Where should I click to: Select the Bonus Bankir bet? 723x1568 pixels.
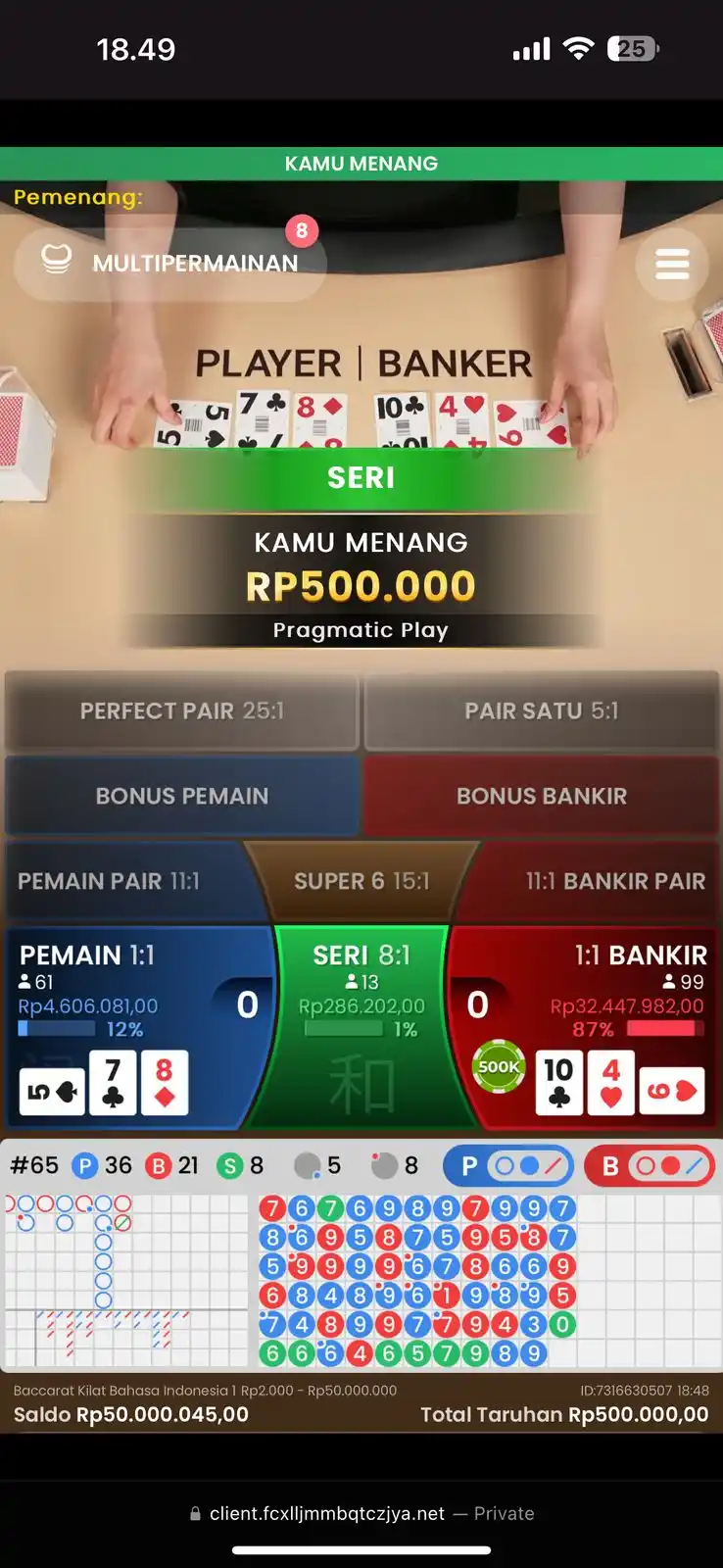tap(541, 796)
